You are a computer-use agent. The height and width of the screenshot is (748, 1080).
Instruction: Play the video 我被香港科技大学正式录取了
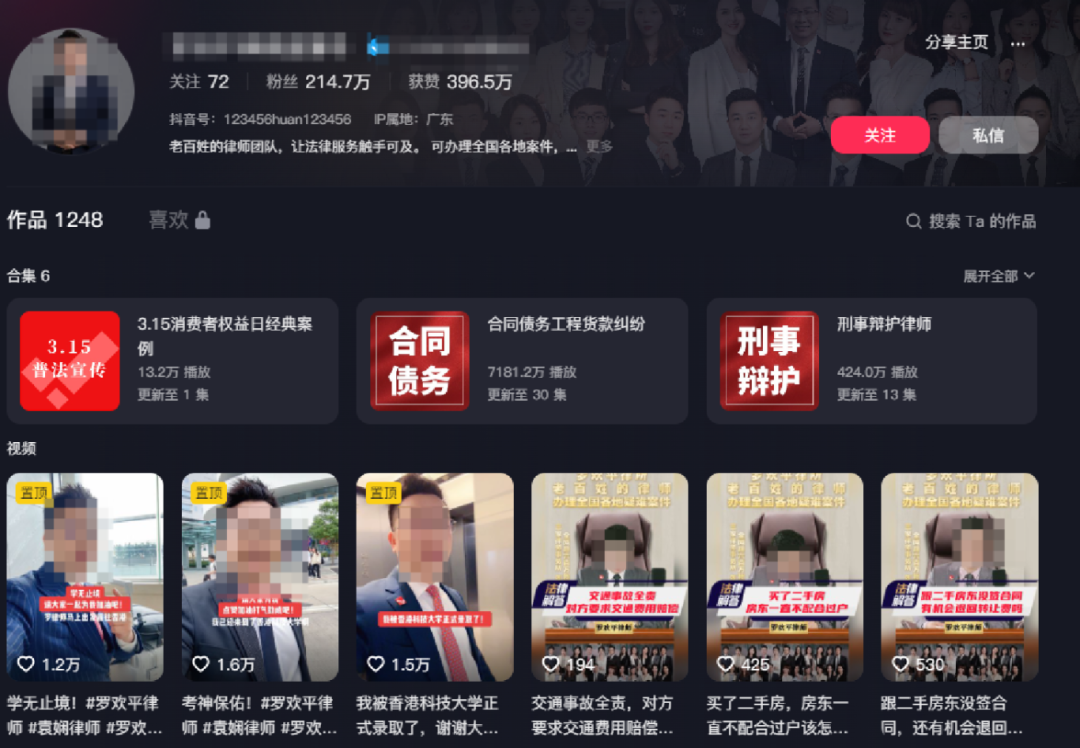(x=435, y=577)
